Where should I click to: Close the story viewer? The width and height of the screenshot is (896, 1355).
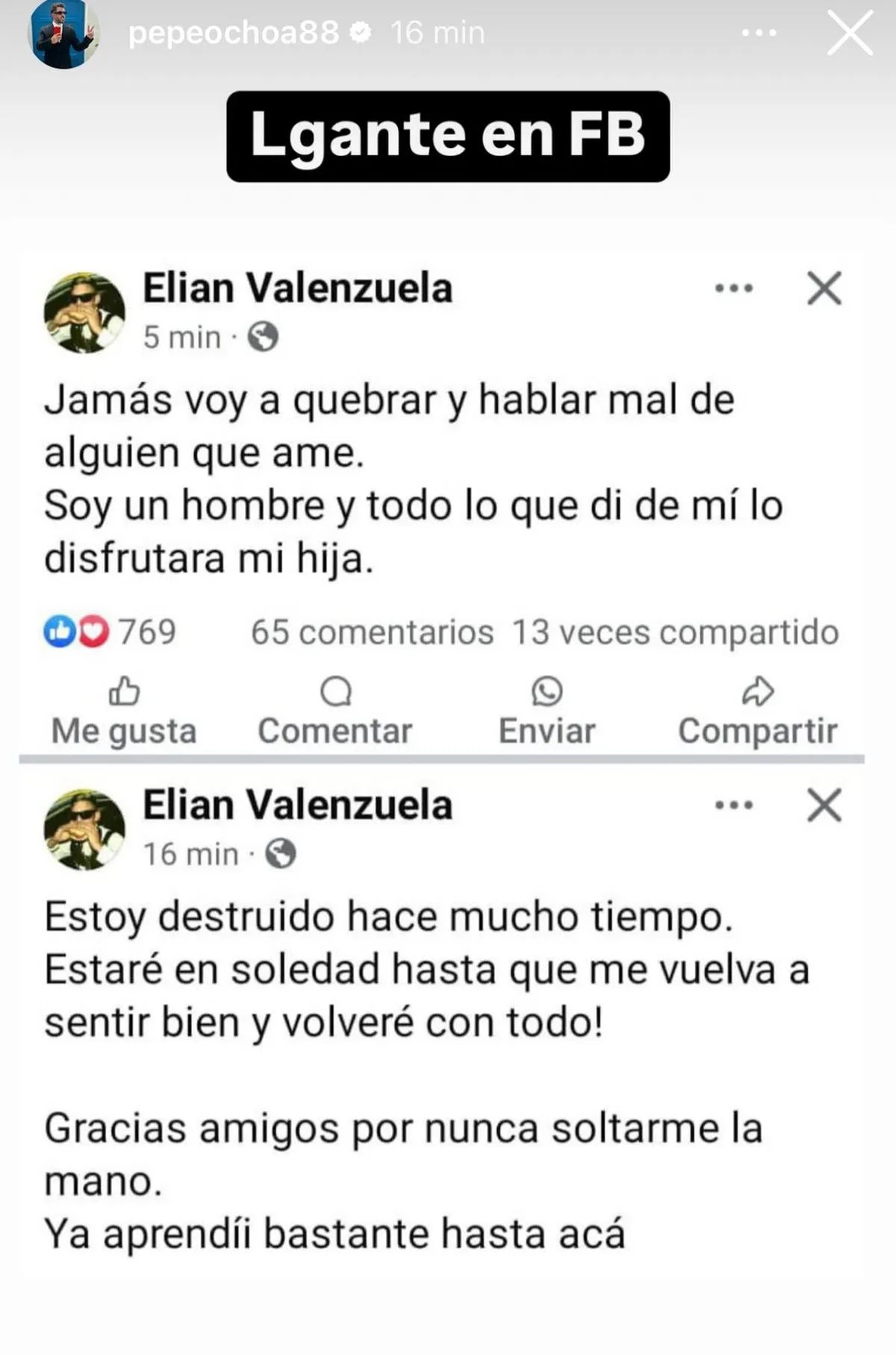pyautogui.click(x=850, y=34)
